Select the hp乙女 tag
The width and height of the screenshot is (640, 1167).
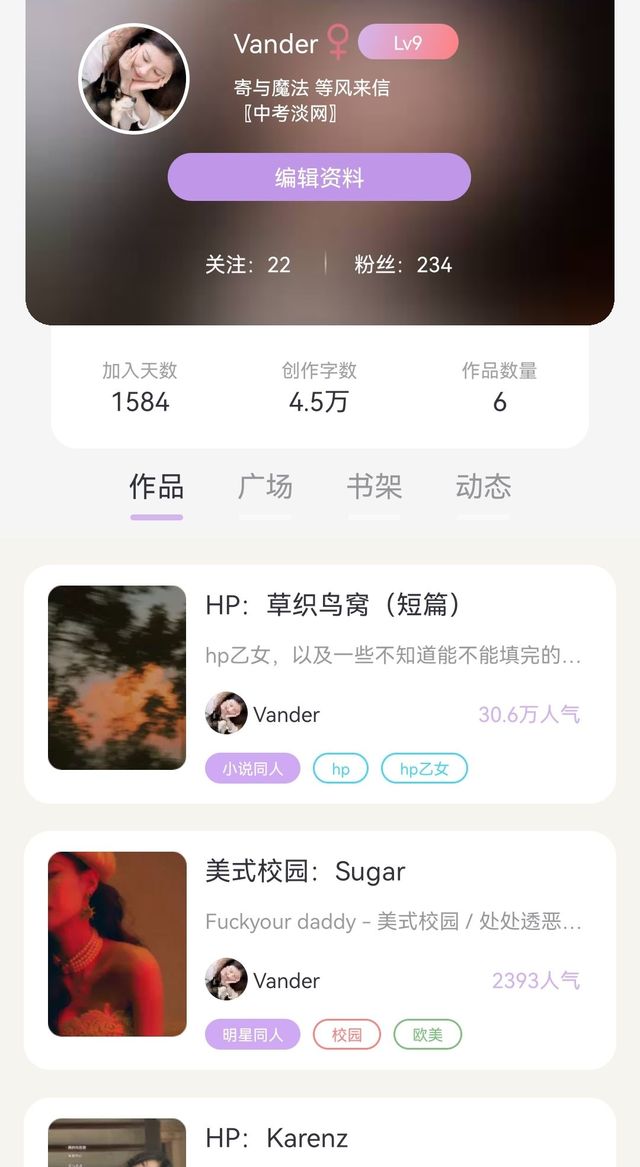click(424, 768)
